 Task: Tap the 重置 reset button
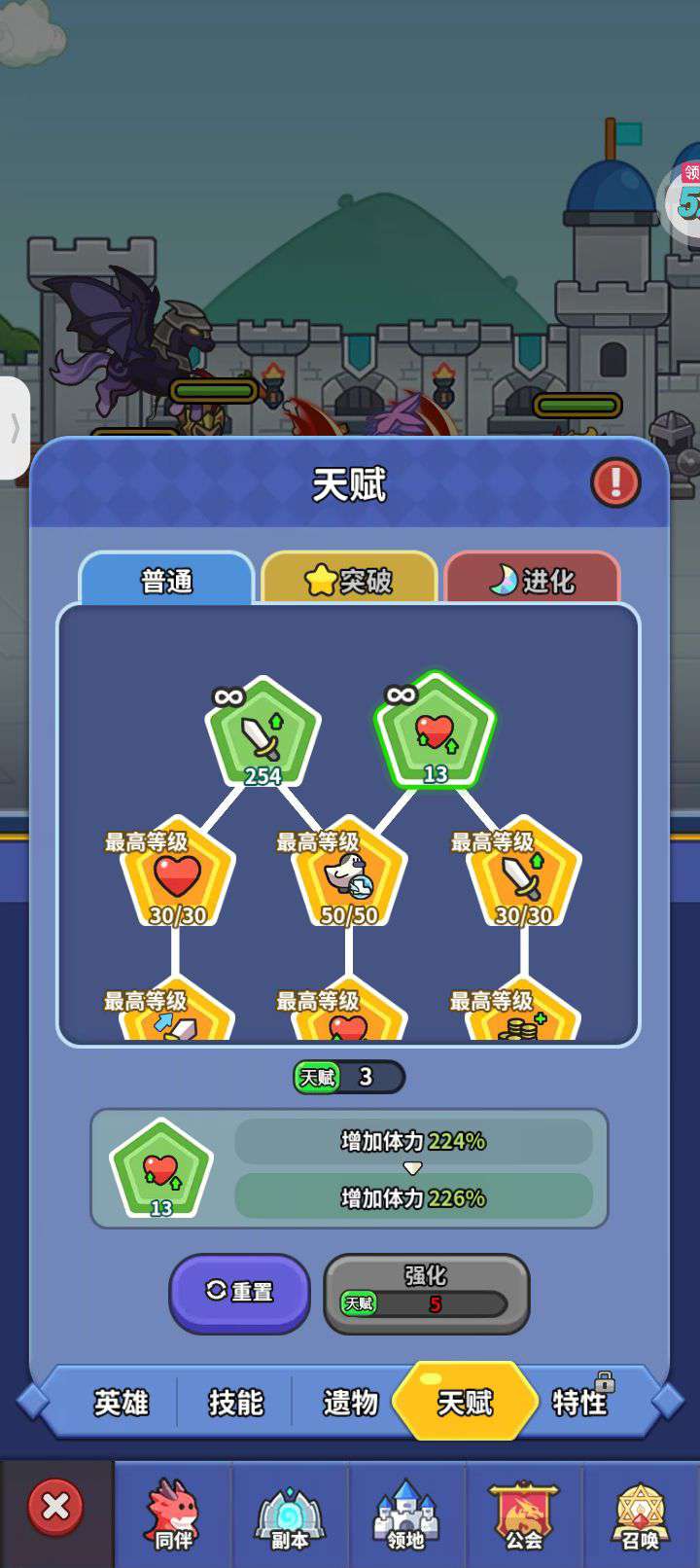239,1292
